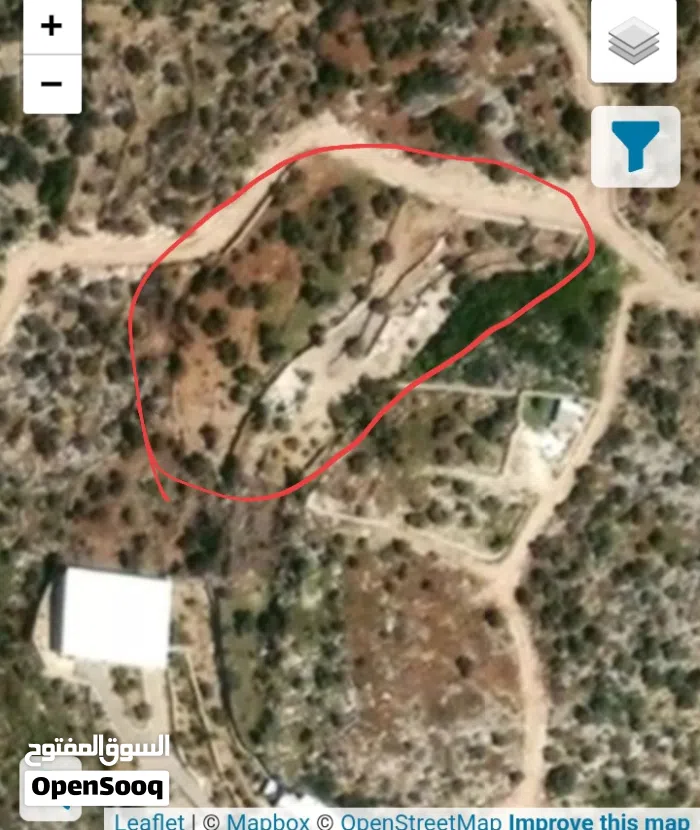
Task: Open the map layers selector
Action: 633,41
